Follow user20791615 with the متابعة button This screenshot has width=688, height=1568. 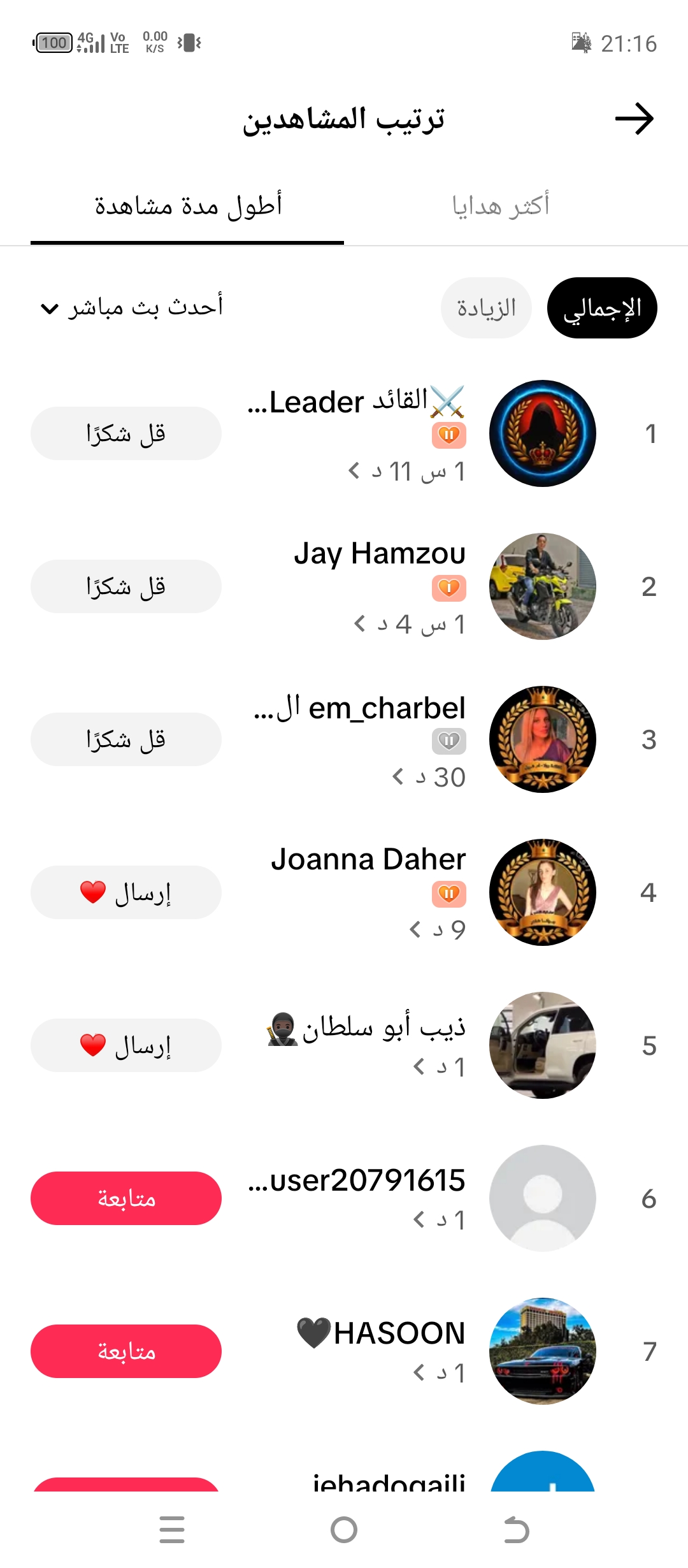126,1198
